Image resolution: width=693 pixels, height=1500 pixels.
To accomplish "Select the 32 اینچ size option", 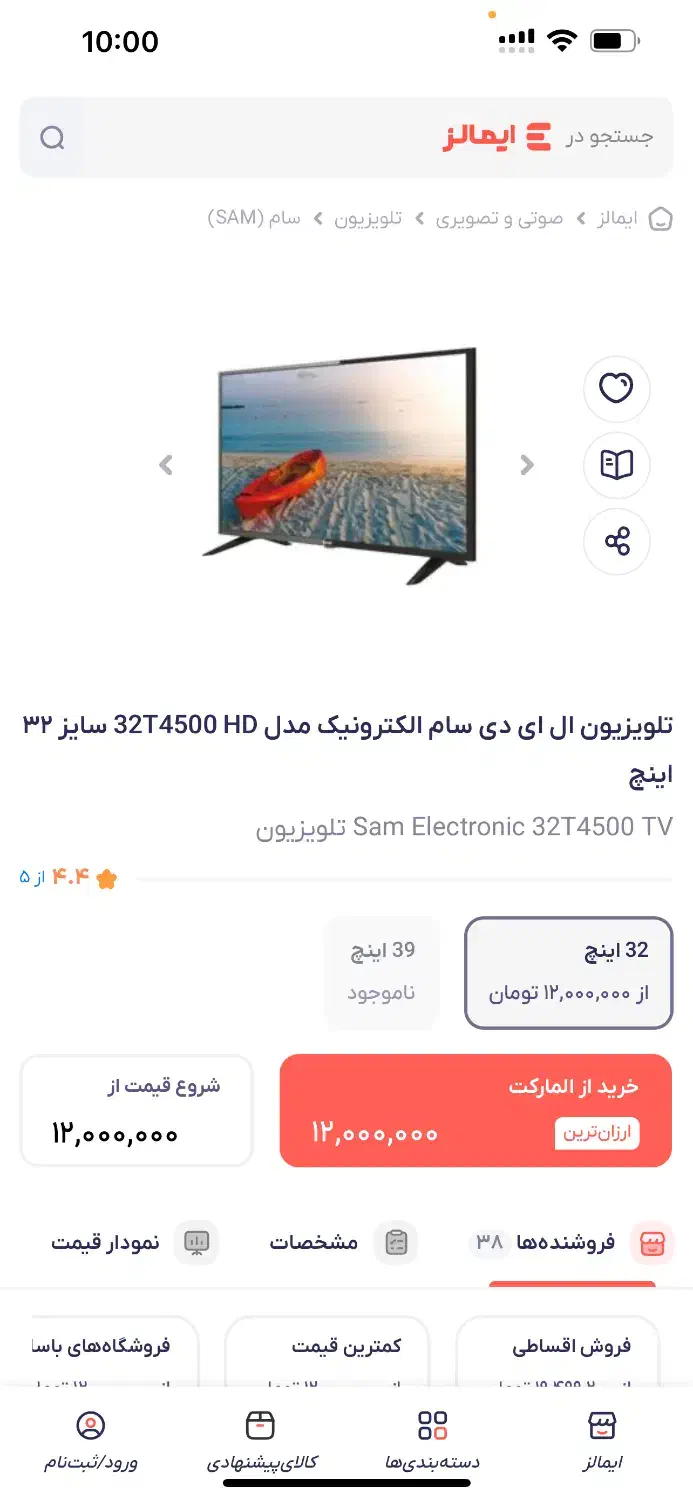I will click(x=568, y=972).
